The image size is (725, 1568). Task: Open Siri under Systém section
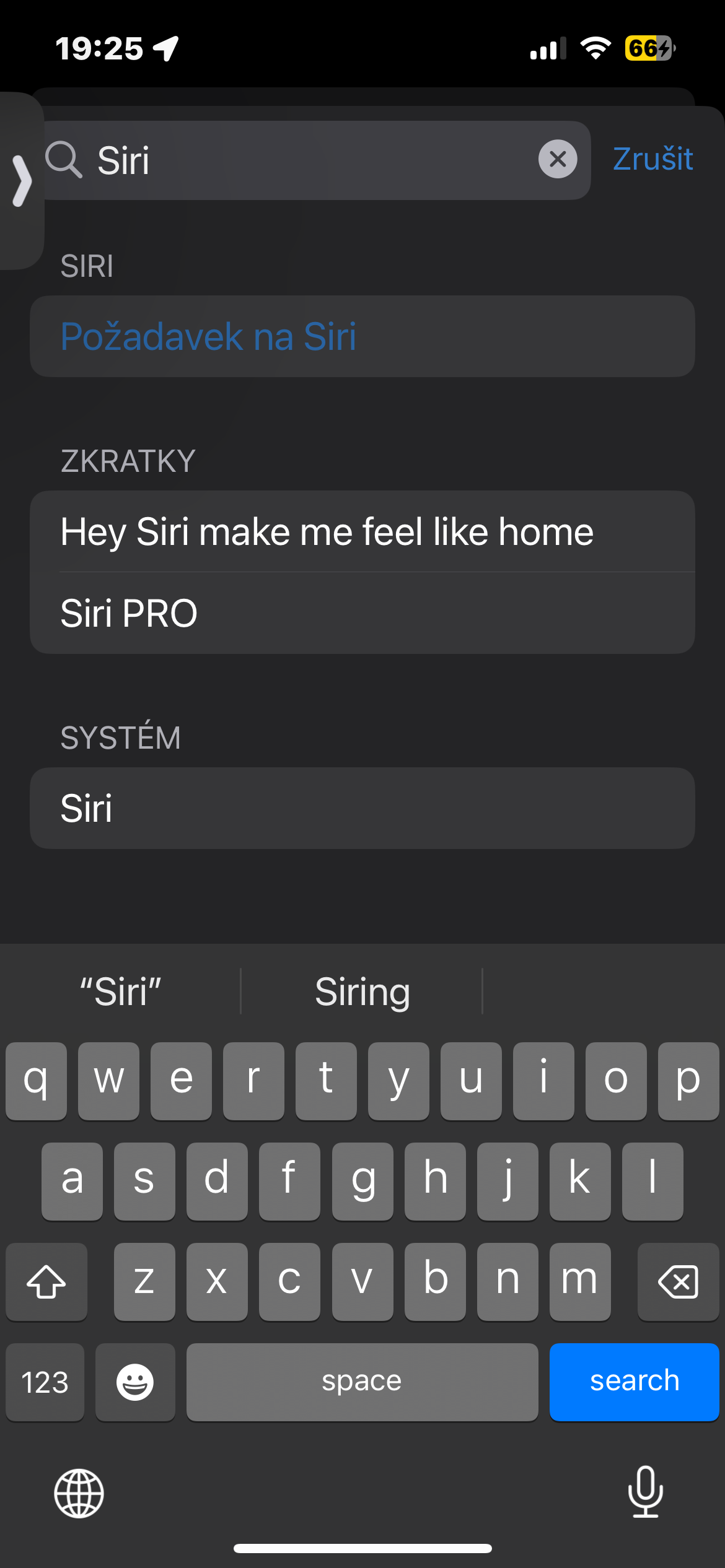click(362, 808)
